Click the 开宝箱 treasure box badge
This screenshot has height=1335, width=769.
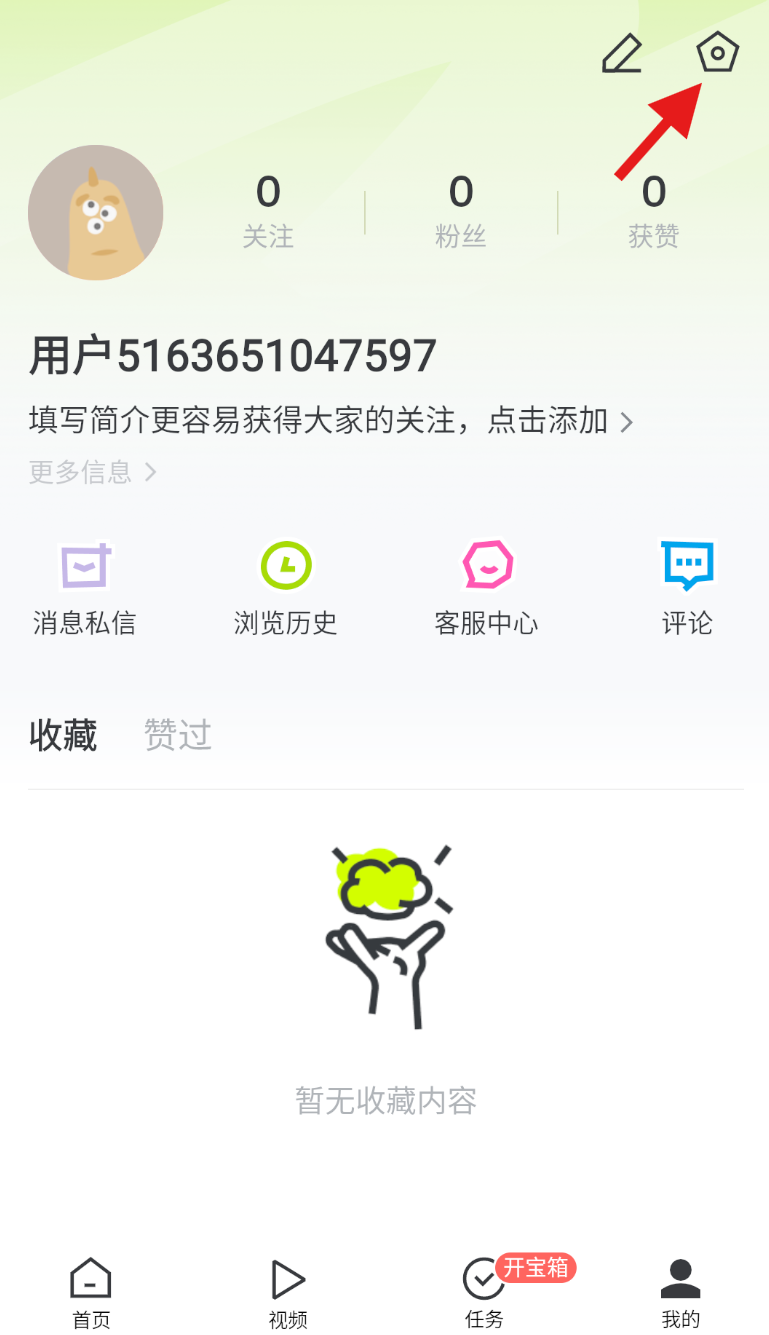click(x=536, y=1268)
